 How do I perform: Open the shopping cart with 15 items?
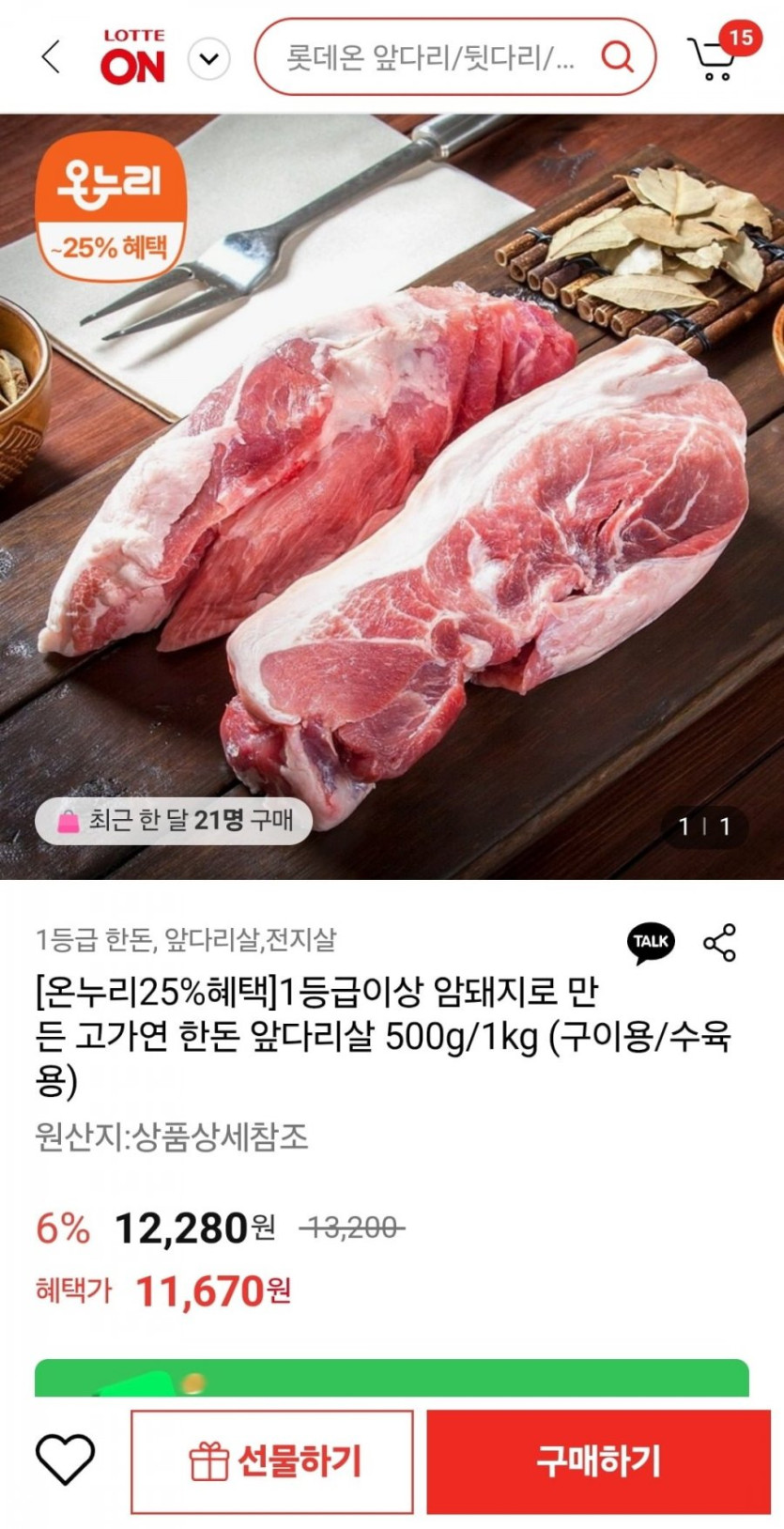click(715, 58)
